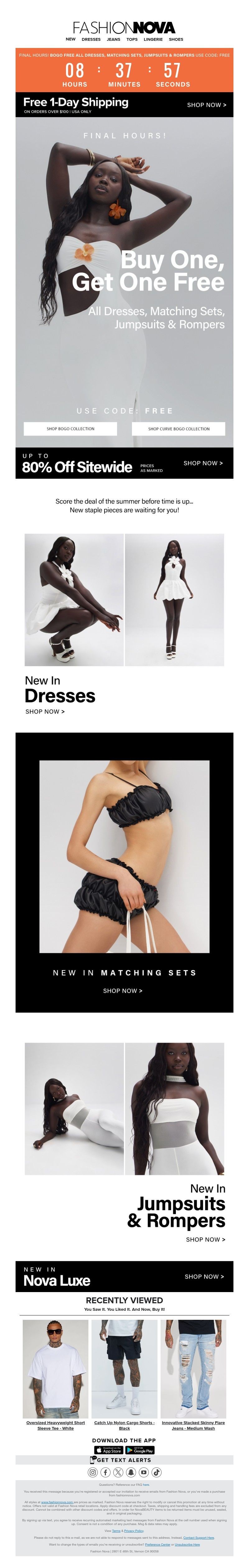
Task: Tap the Unsubscribe Here link
Action: [187, 1544]
